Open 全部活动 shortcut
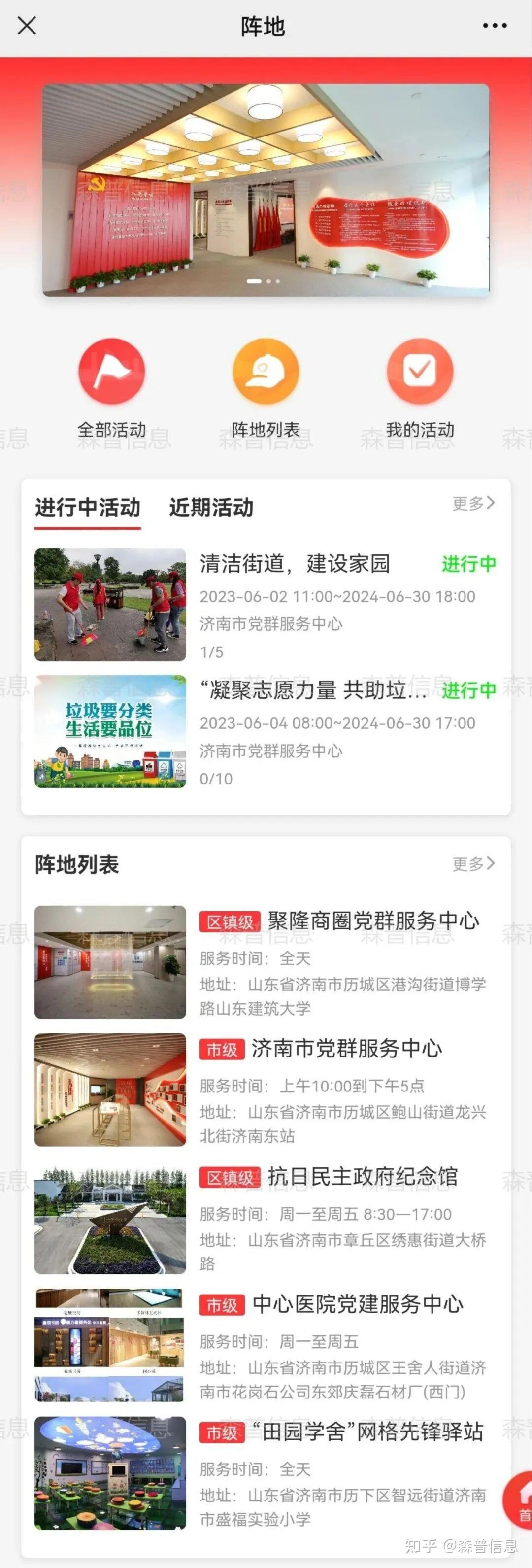532x1568 pixels. [112, 372]
